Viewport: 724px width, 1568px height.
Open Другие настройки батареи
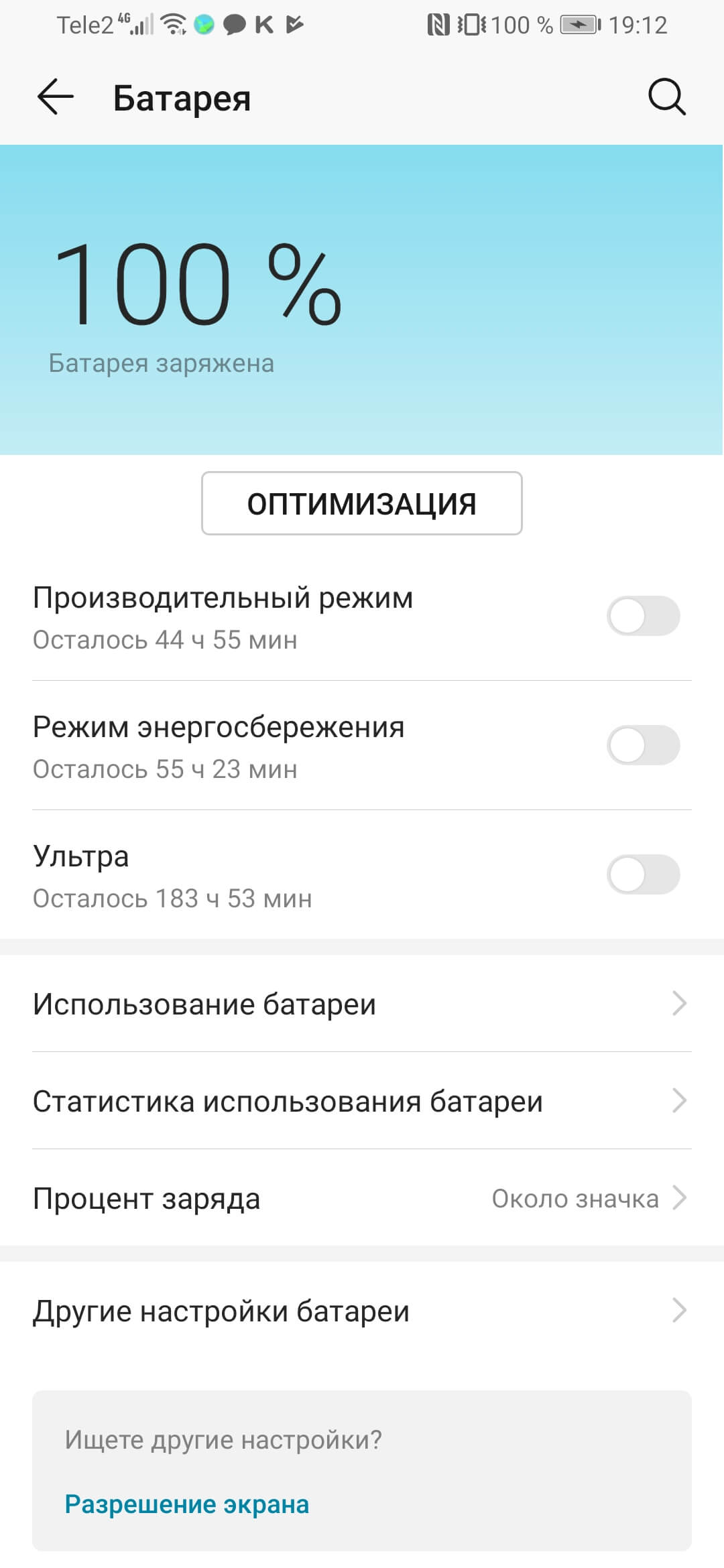(361, 1311)
